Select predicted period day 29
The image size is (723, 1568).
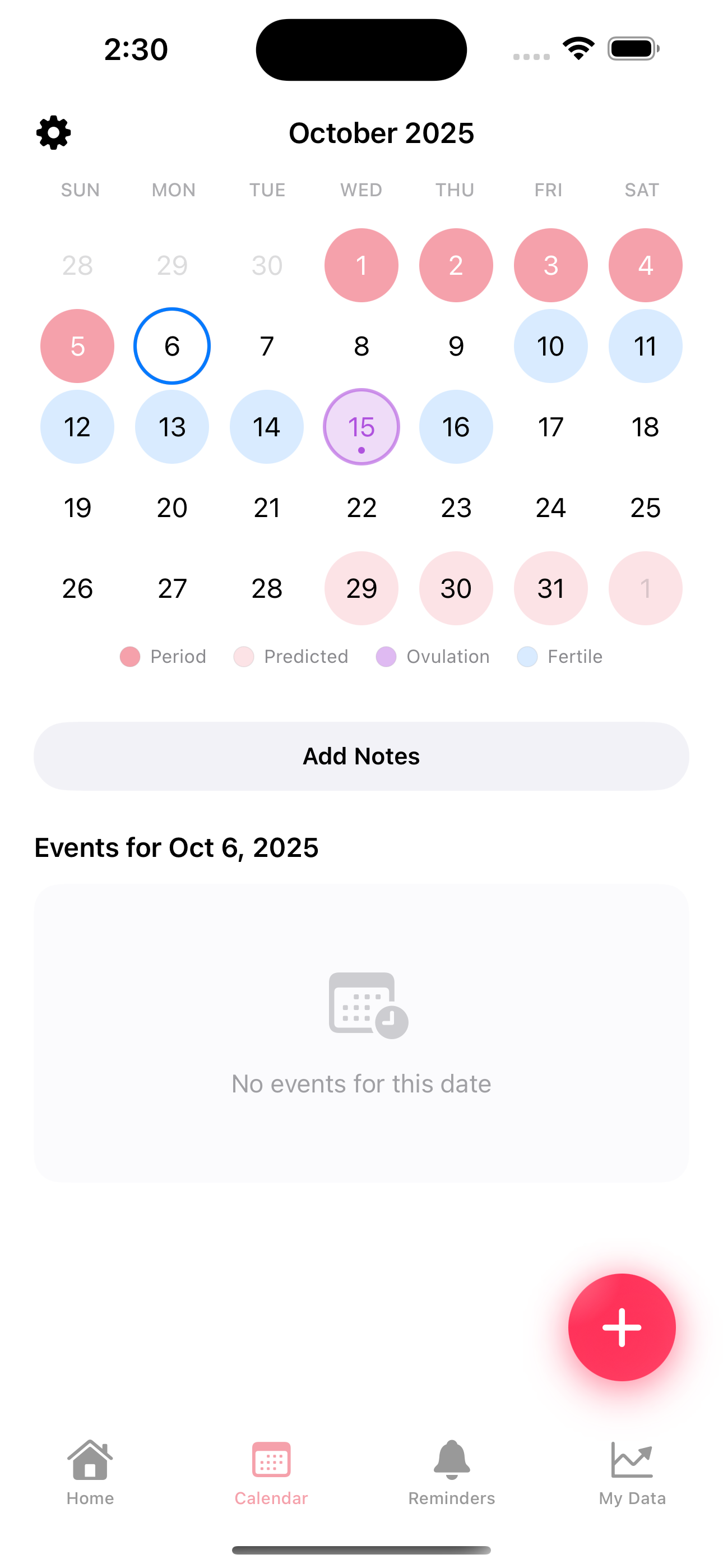(x=361, y=588)
